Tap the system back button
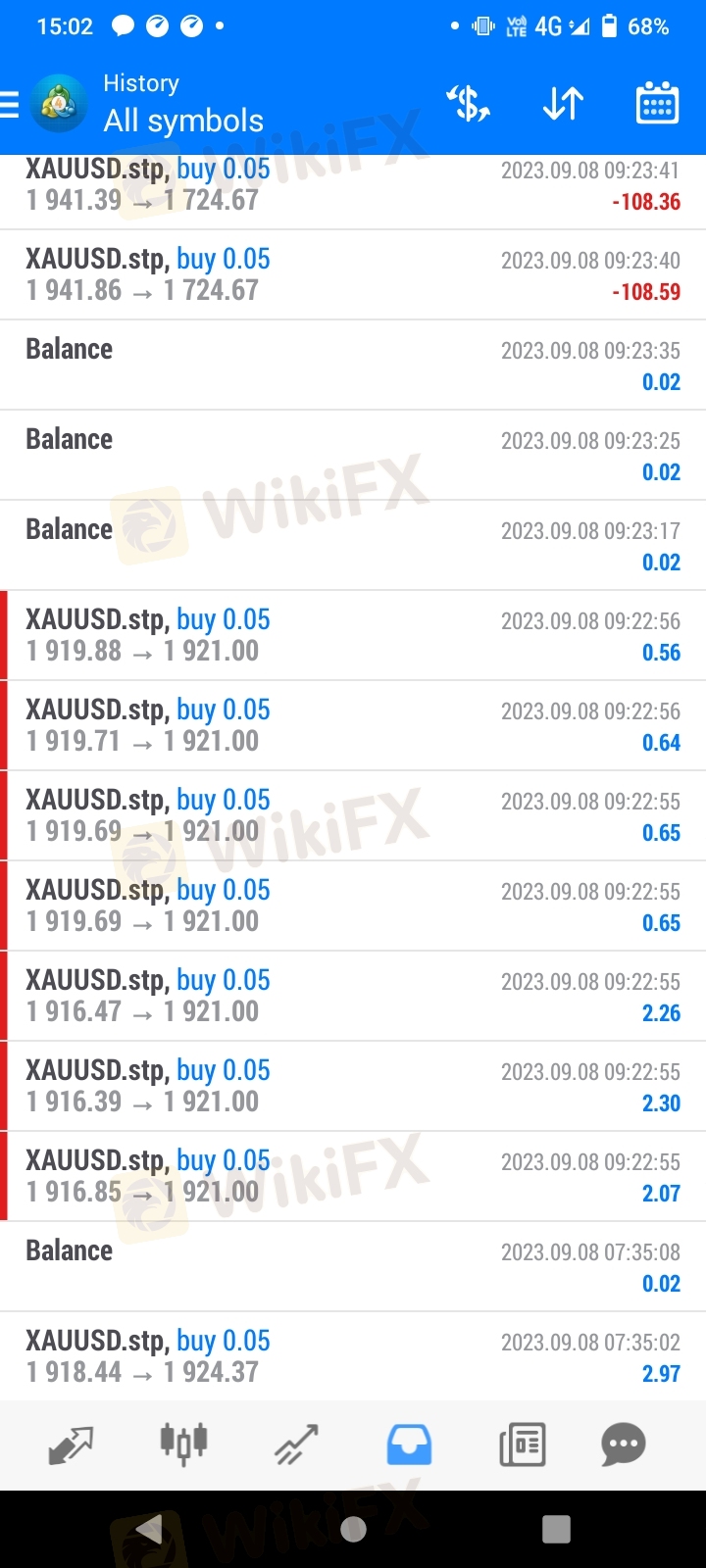The image size is (706, 1568). (149, 1529)
